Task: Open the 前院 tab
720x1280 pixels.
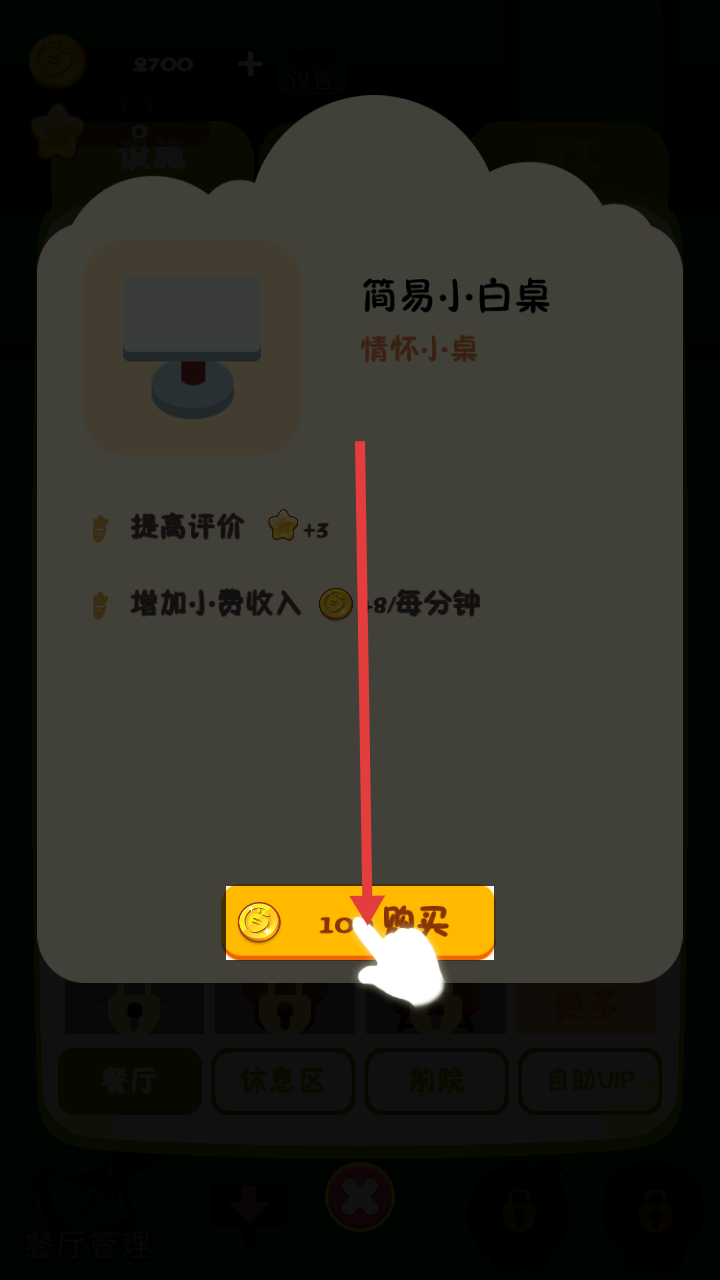Action: [437, 1081]
